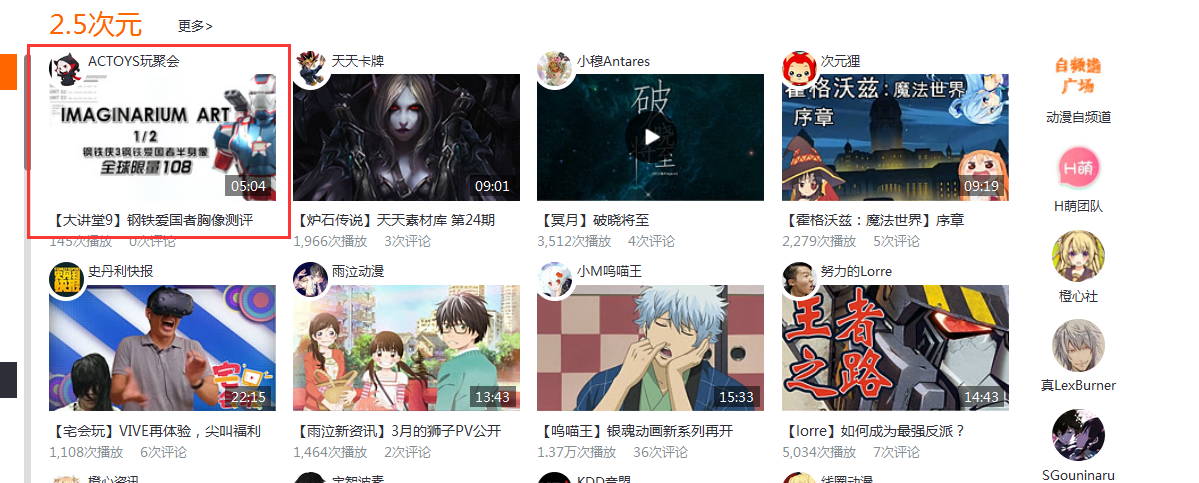This screenshot has height=483, width=1199.
Task: Visit the 天天卡牌 channel
Action: [358, 61]
